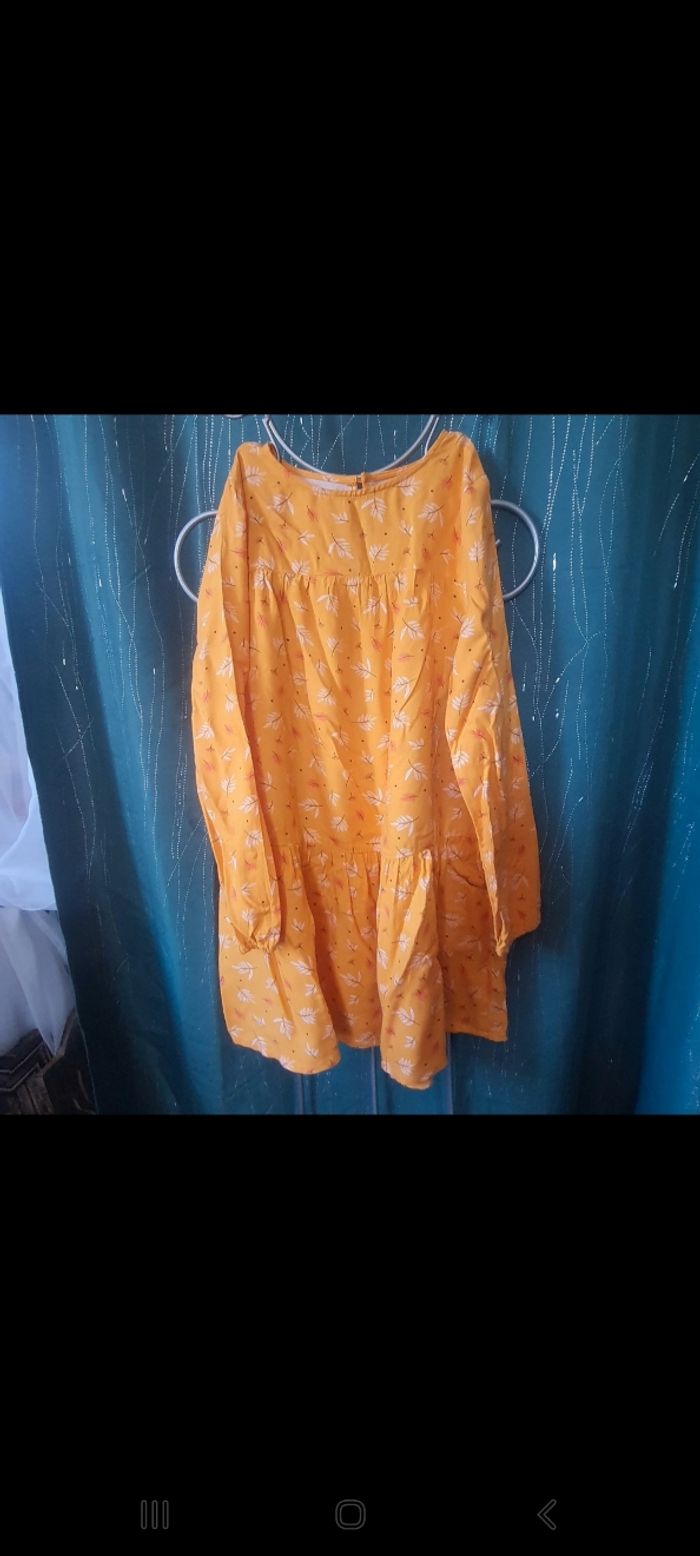Tap the home button in the navigation bar
This screenshot has height=1556, width=700.
point(350,1514)
